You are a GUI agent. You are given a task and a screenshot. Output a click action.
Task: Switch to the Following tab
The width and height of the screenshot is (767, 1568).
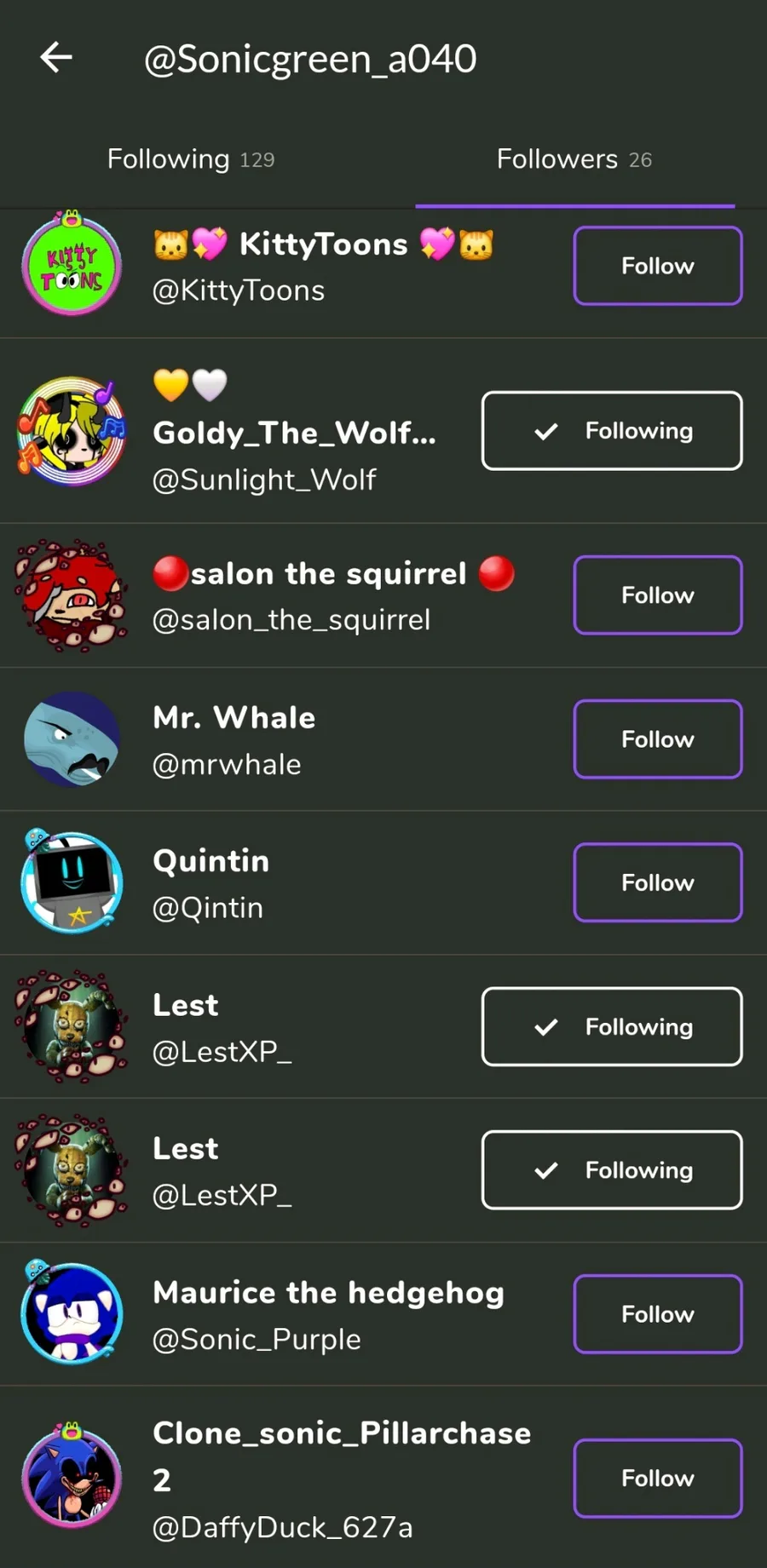coord(191,159)
